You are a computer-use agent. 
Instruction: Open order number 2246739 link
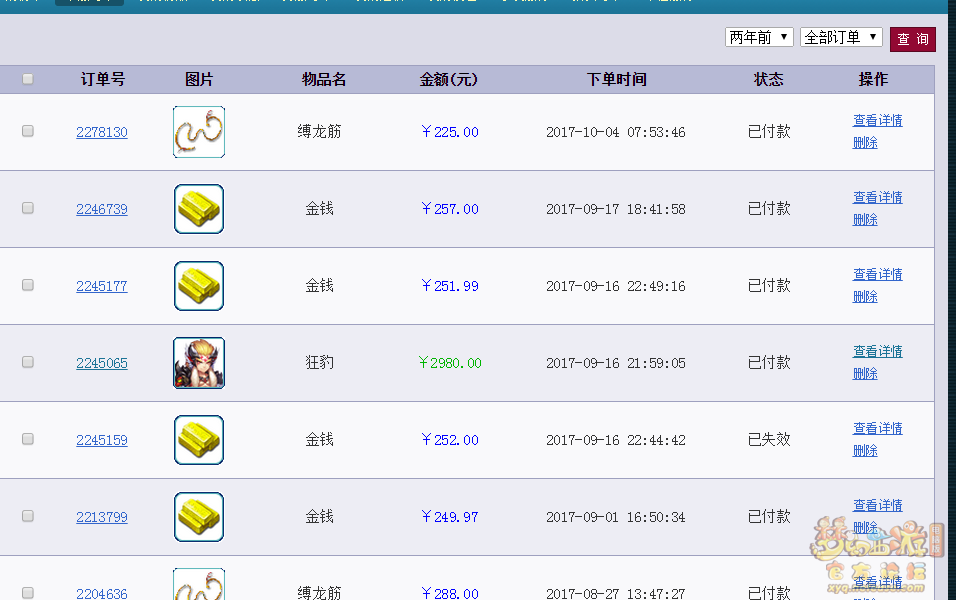pos(102,209)
